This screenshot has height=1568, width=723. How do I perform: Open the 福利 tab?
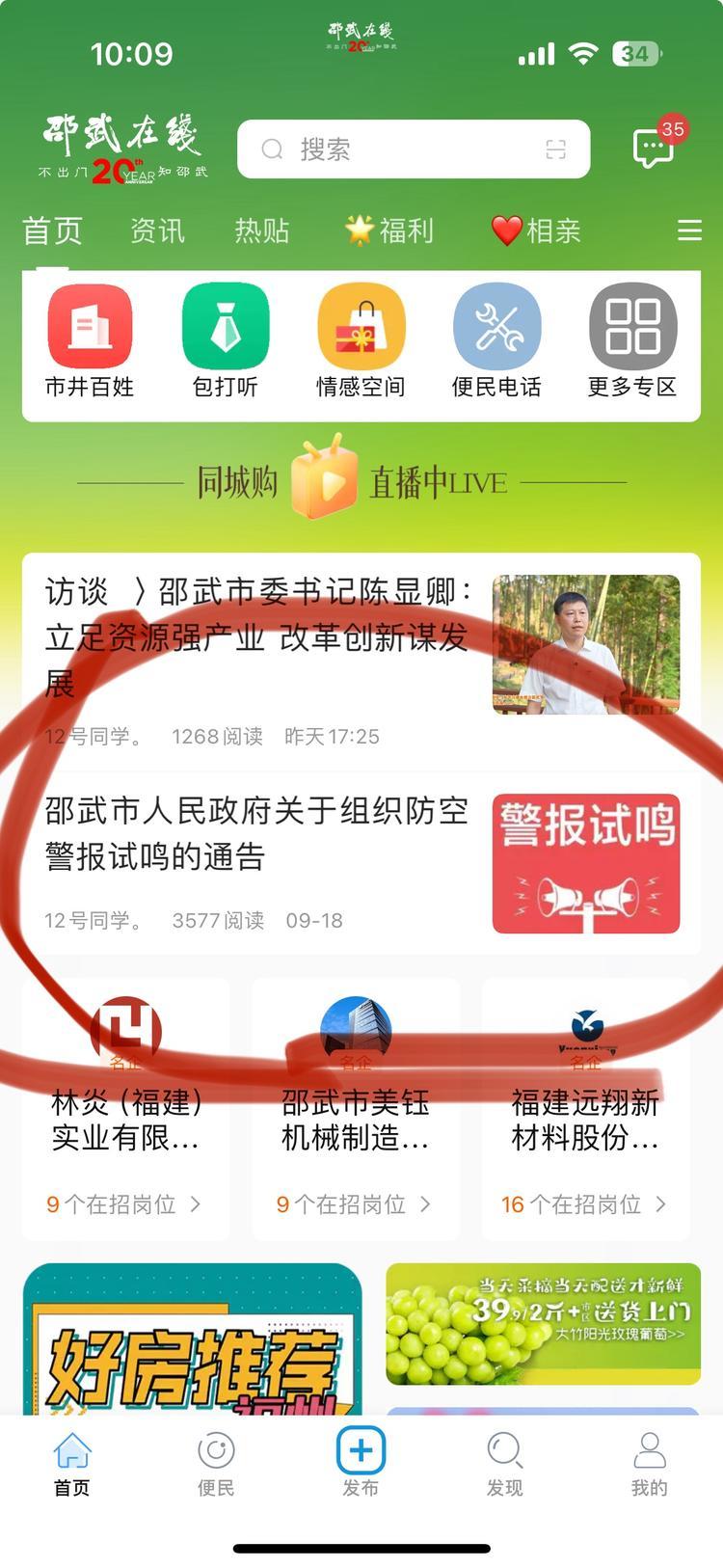(389, 231)
